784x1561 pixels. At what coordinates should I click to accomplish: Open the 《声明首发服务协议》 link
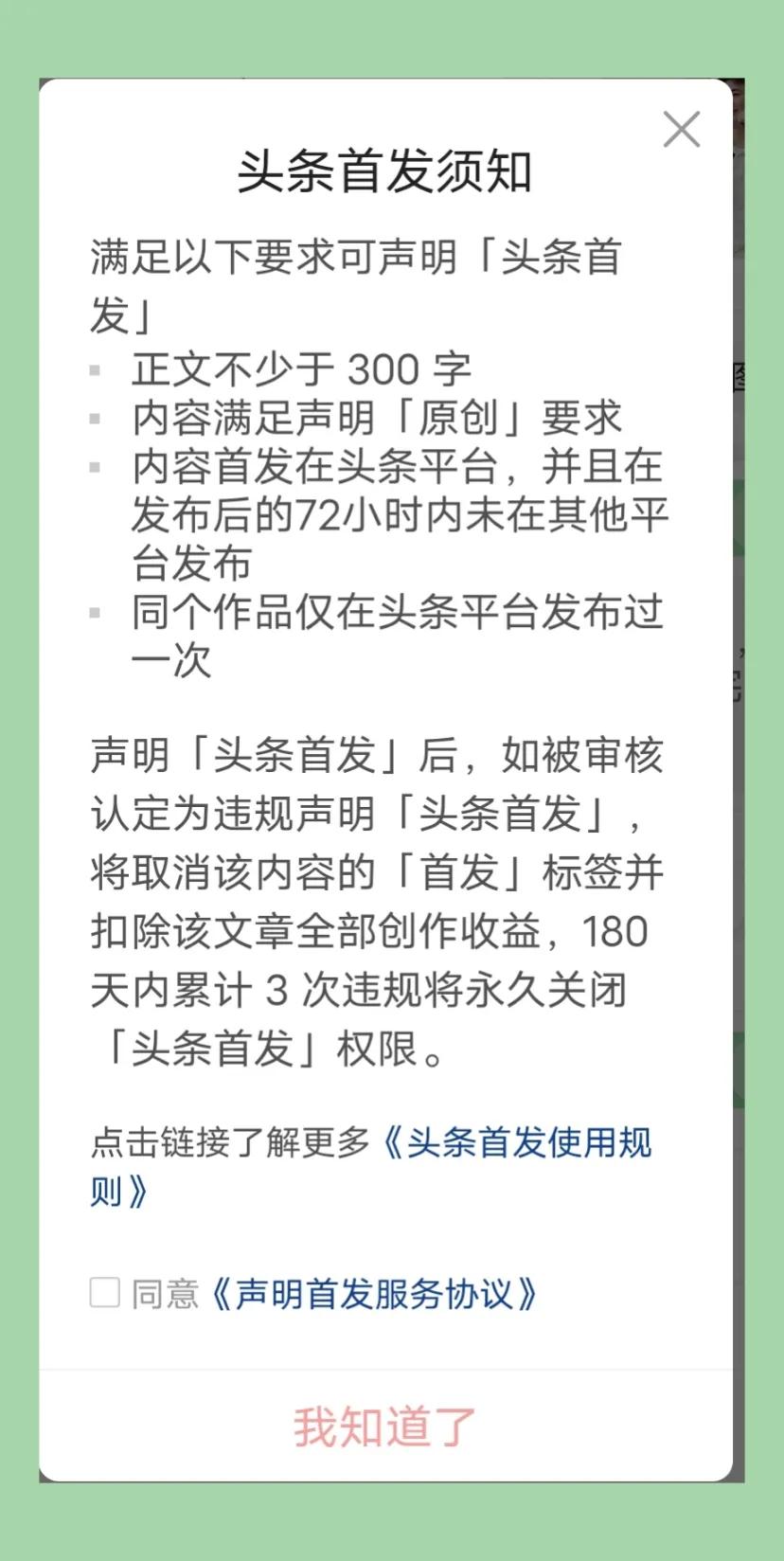pos(374,1294)
